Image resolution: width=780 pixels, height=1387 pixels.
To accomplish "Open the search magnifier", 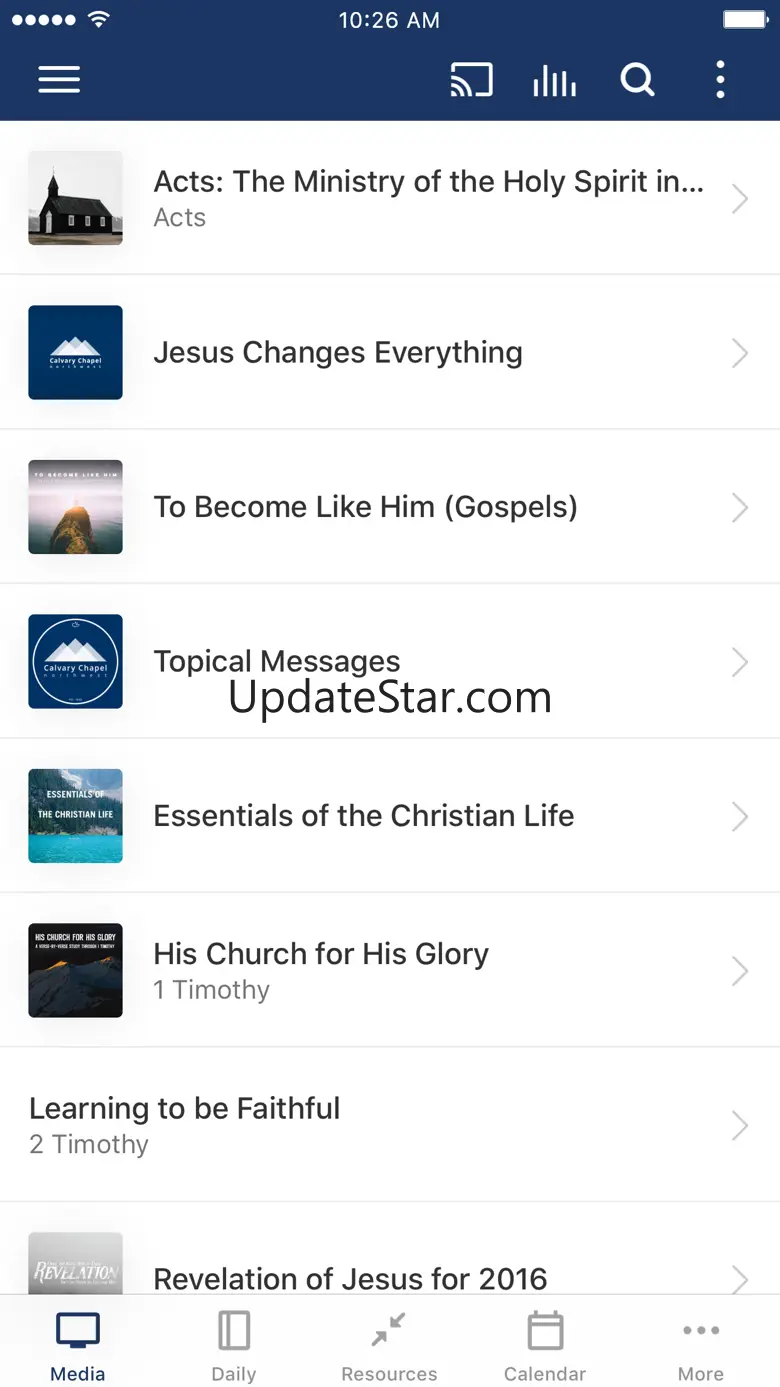I will pyautogui.click(x=637, y=80).
